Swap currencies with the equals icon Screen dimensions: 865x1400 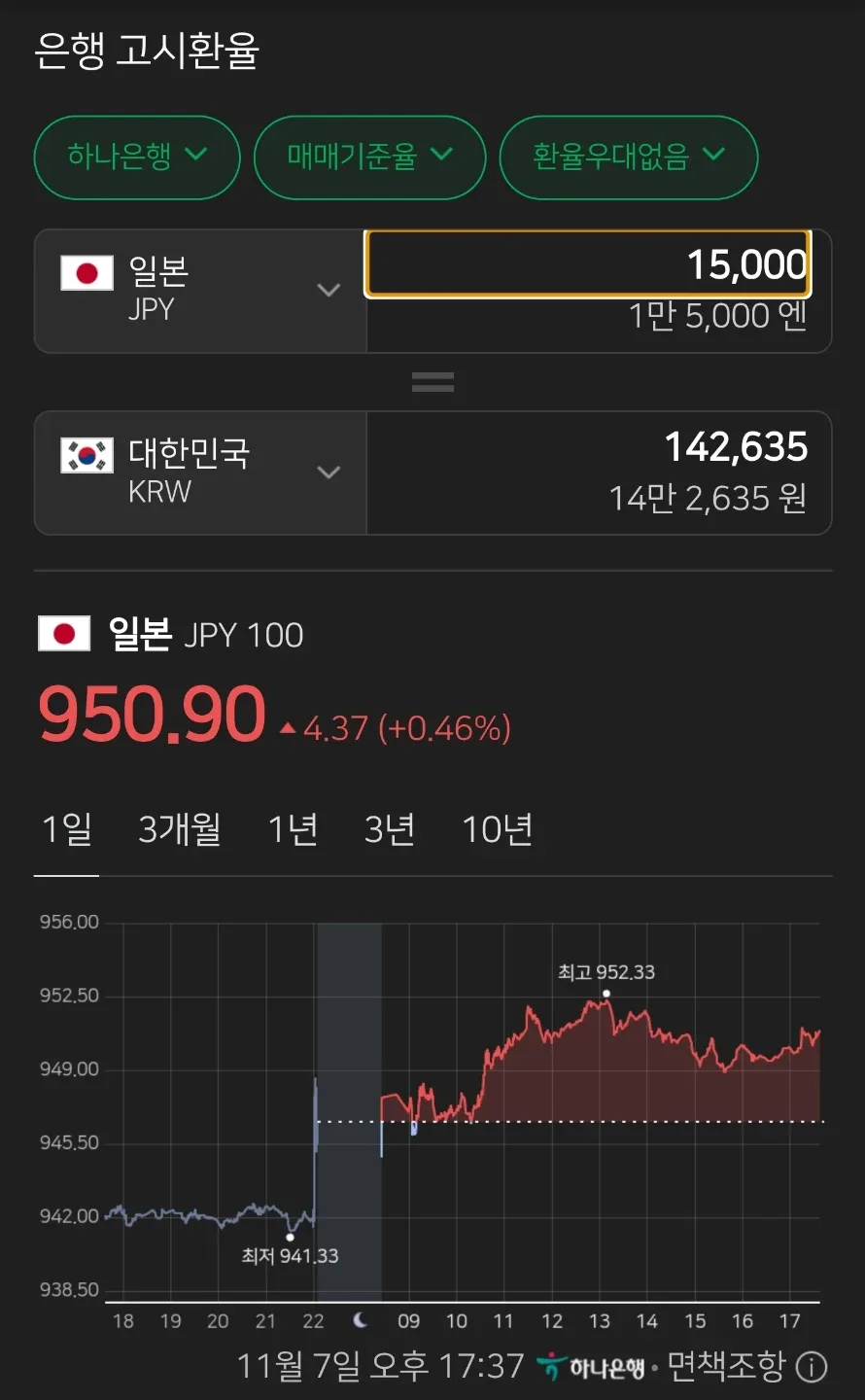point(432,382)
